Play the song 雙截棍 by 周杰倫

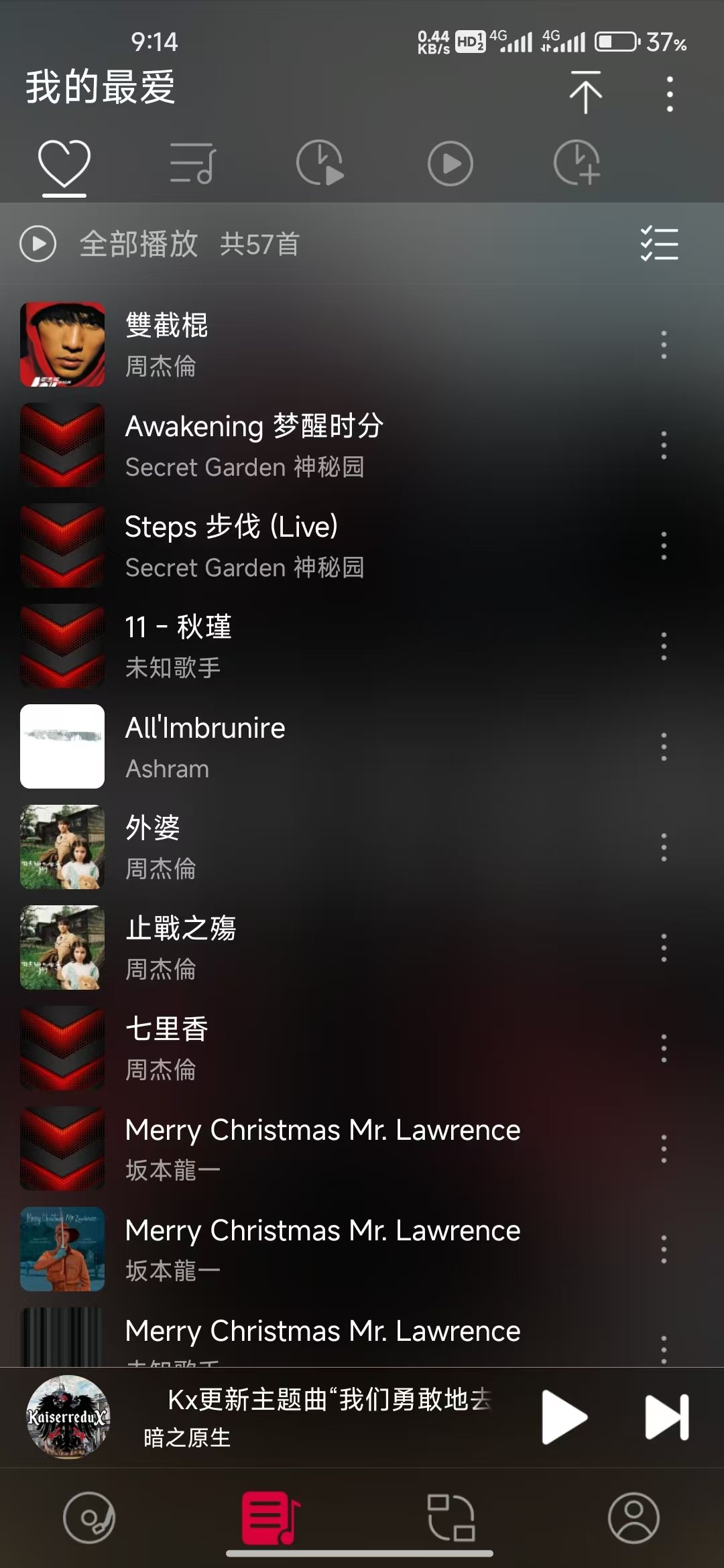point(268,344)
